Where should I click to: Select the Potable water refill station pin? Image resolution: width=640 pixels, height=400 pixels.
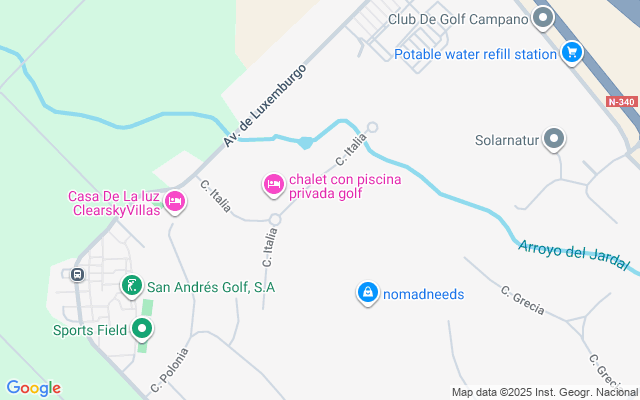(571, 53)
